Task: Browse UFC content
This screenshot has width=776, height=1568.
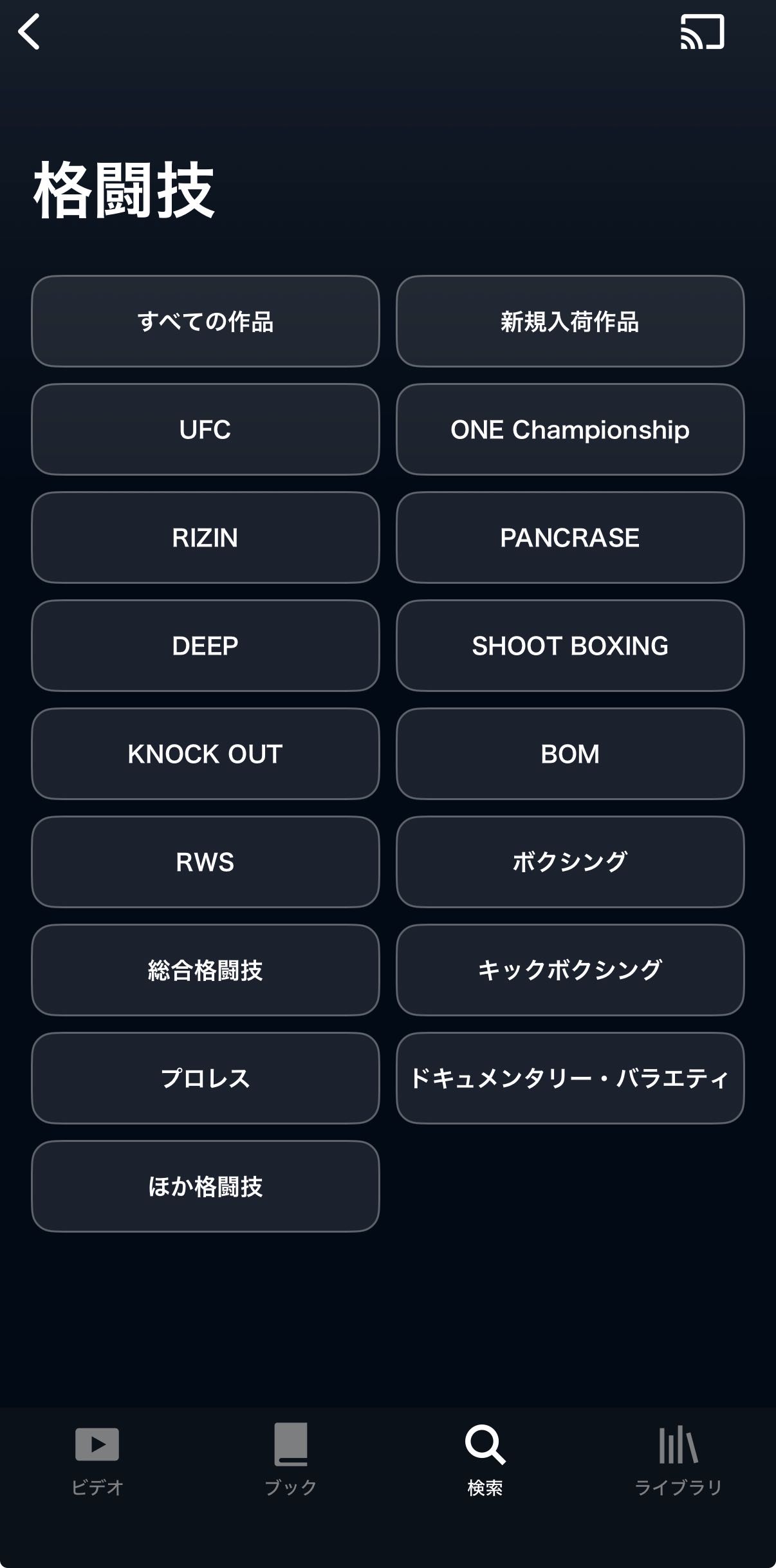Action: 205,429
